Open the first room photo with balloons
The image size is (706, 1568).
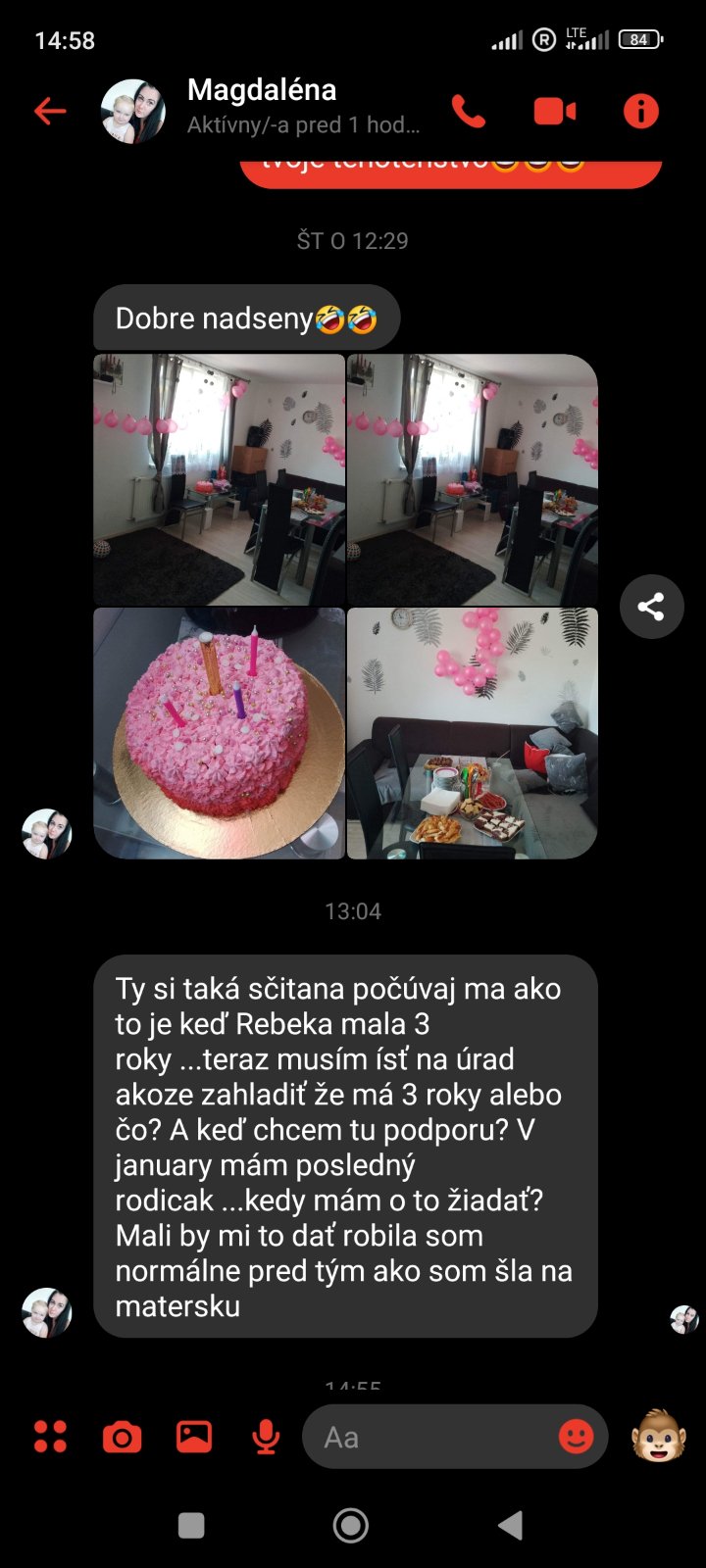point(219,479)
